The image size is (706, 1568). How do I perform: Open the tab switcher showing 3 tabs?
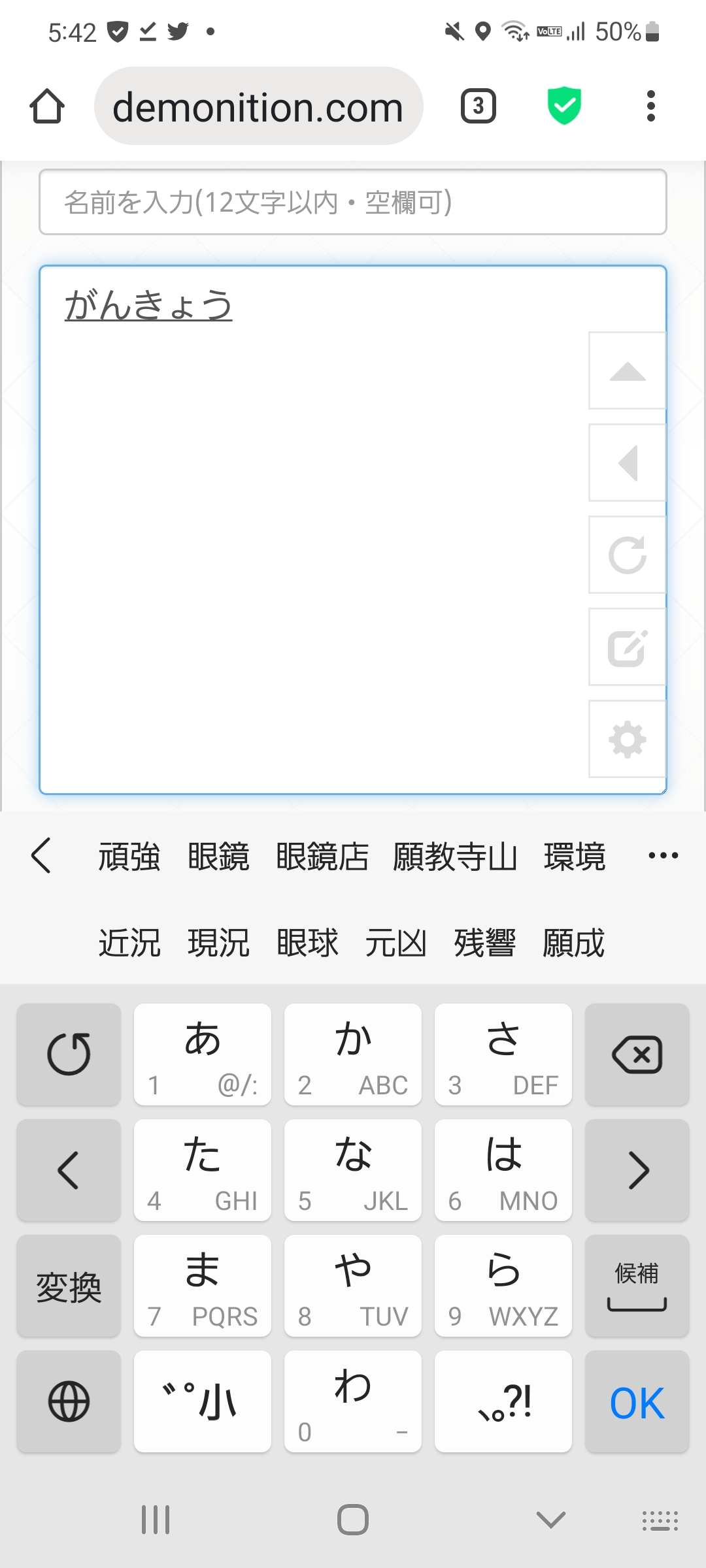pyautogui.click(x=479, y=106)
